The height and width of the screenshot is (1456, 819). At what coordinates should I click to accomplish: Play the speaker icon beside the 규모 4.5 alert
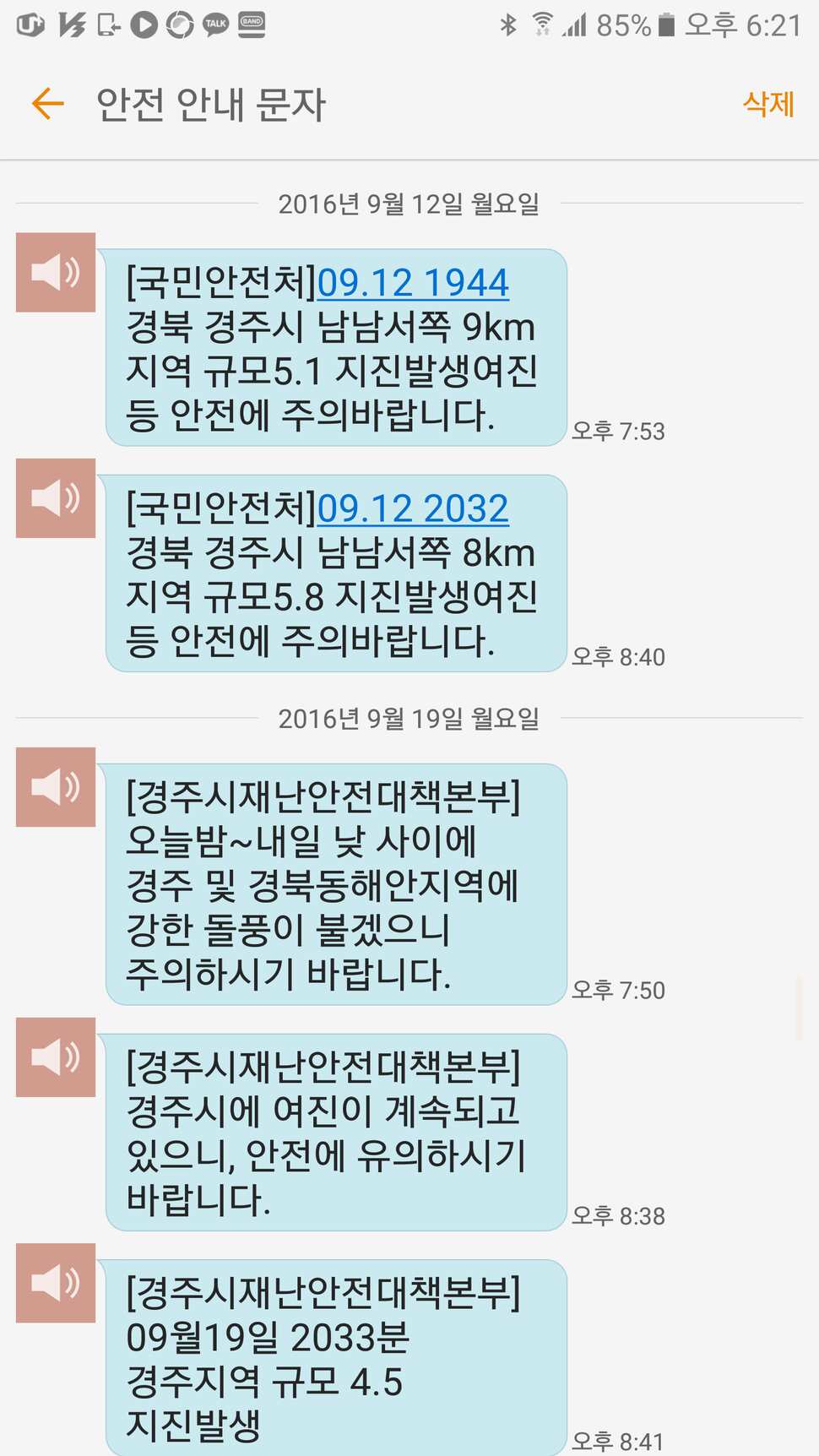point(56,1283)
